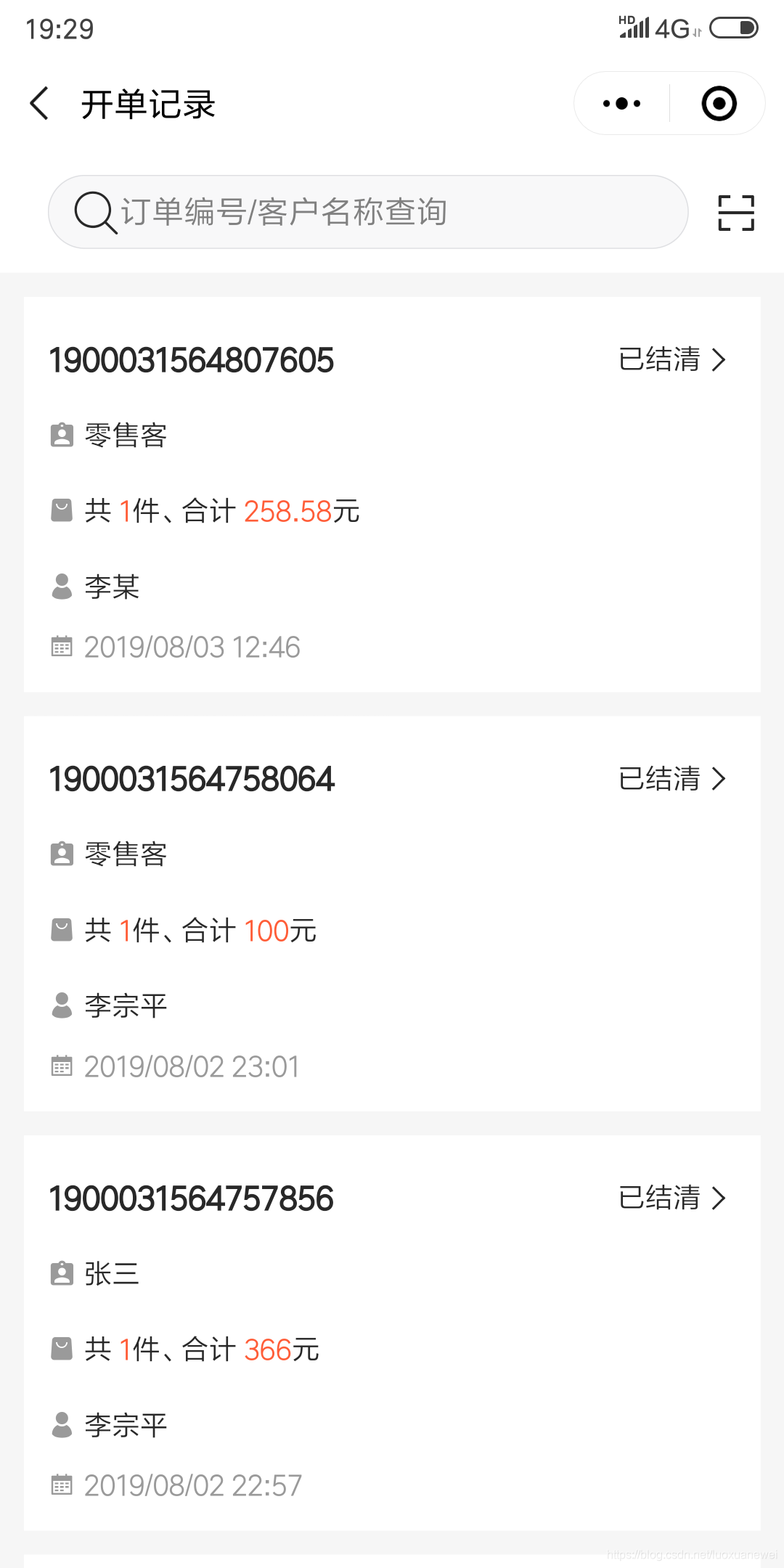Viewport: 784px width, 1568px height.
Task: Go back from 开单记录 page
Action: tap(40, 103)
